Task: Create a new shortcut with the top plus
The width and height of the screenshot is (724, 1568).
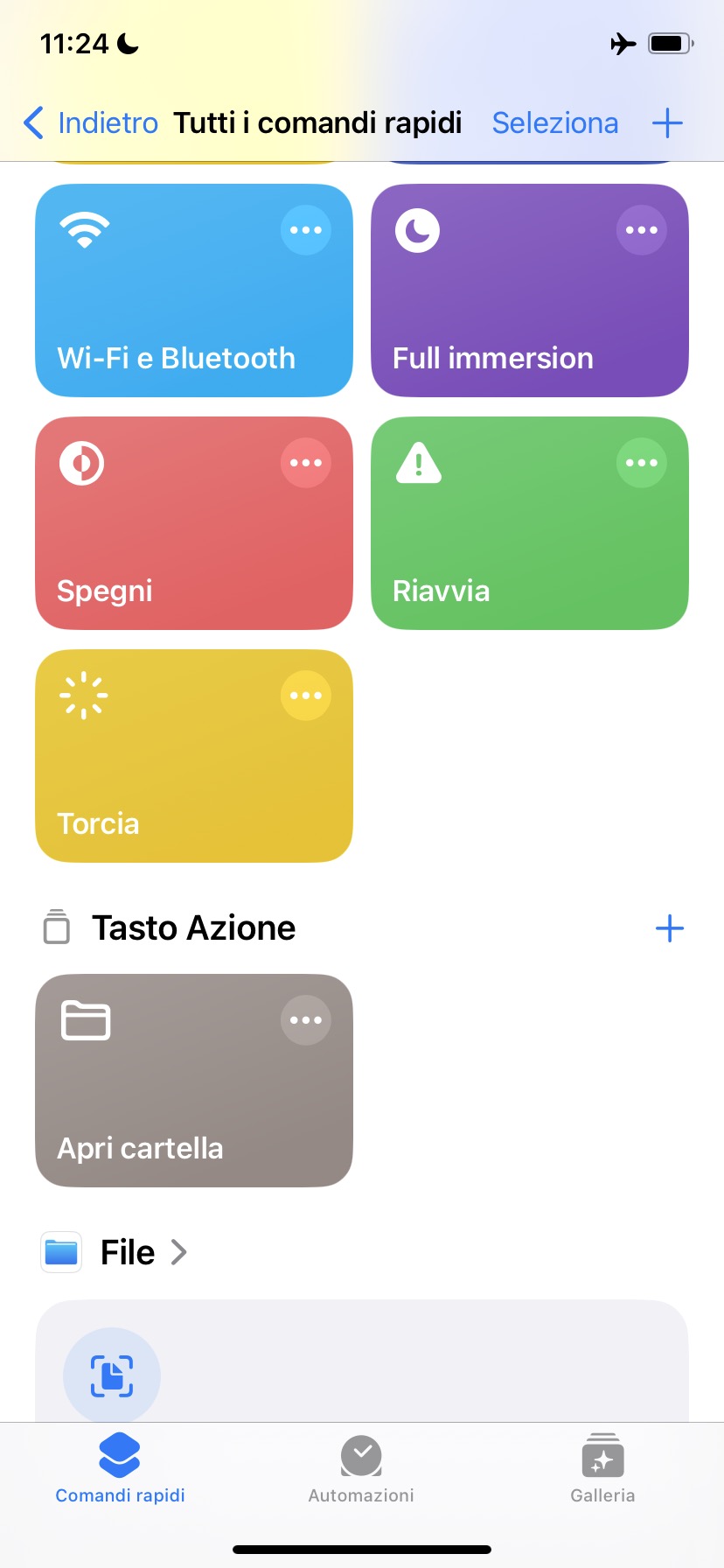Action: [667, 123]
